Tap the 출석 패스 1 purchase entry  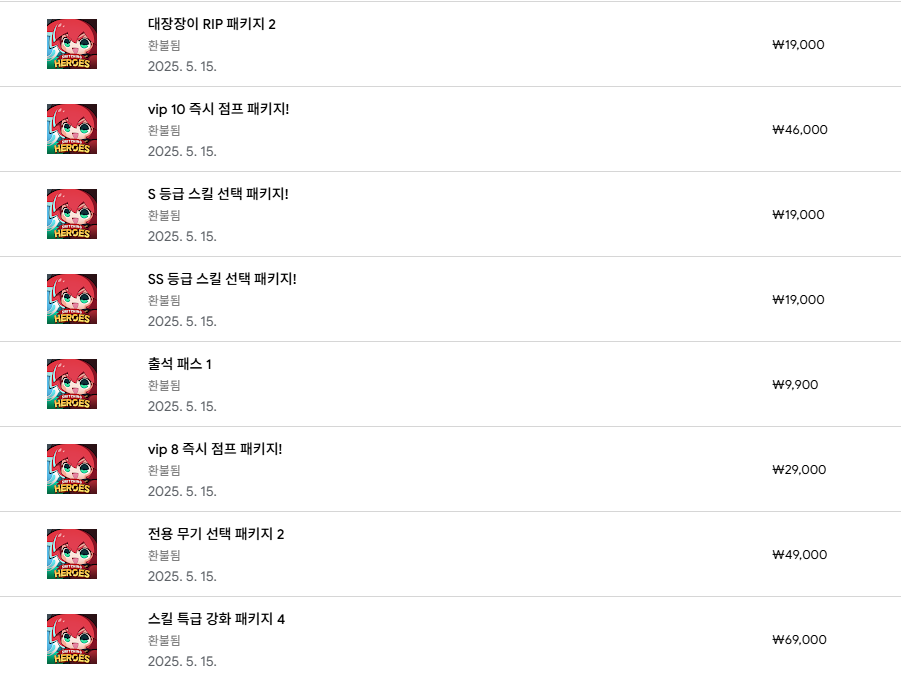[x=179, y=364]
